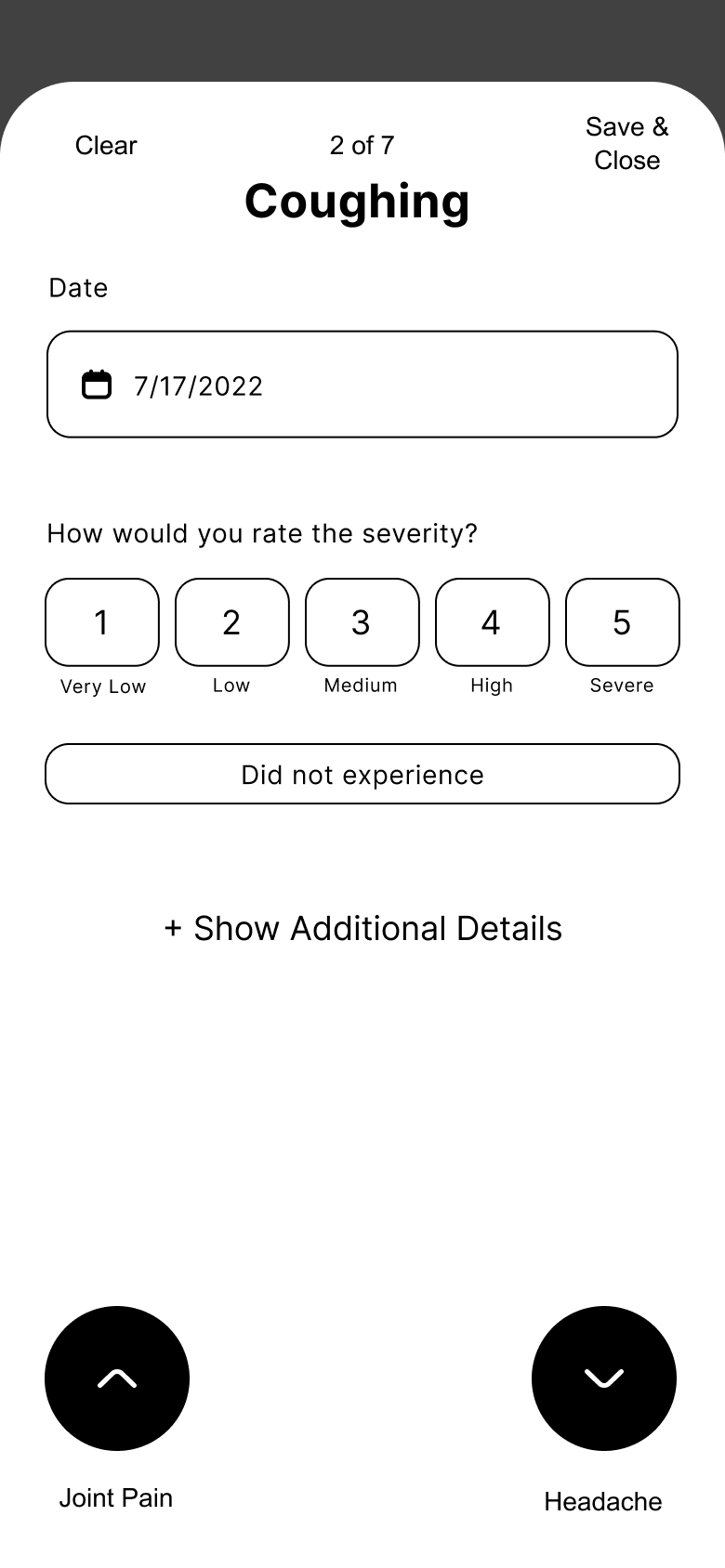This screenshot has width=725, height=1568.
Task: Save and close the symptom form
Action: tap(626, 143)
